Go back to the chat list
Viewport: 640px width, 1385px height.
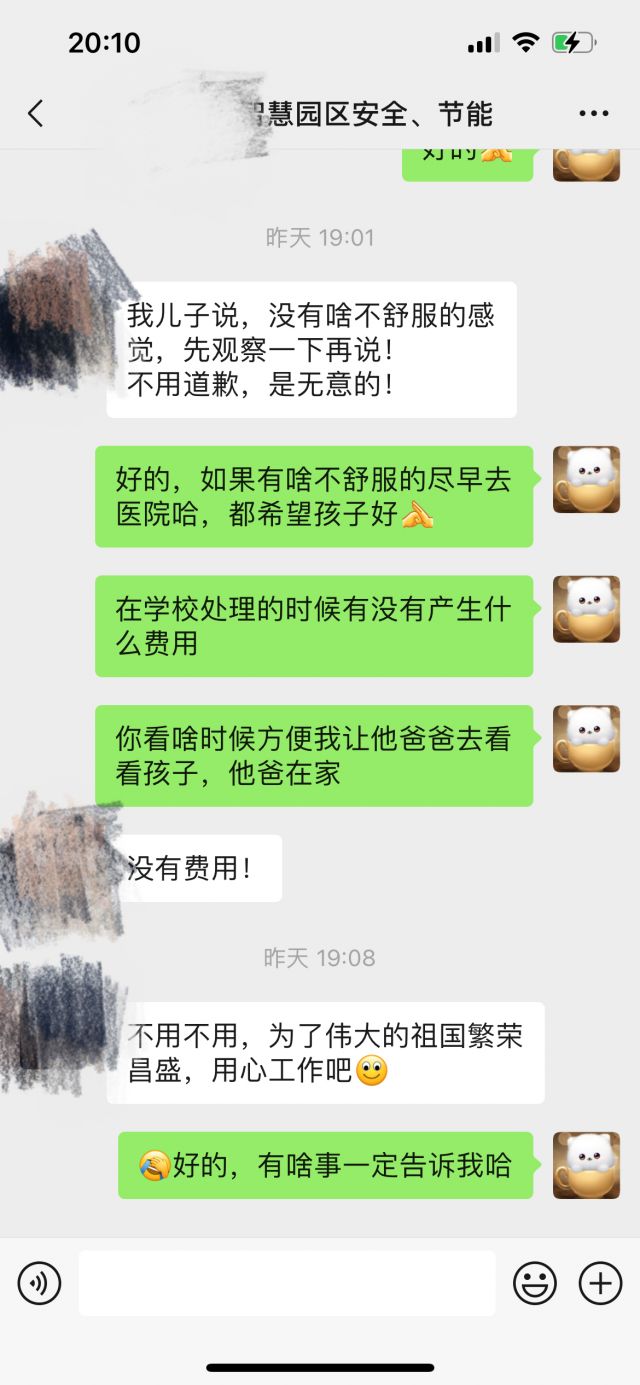(x=36, y=114)
